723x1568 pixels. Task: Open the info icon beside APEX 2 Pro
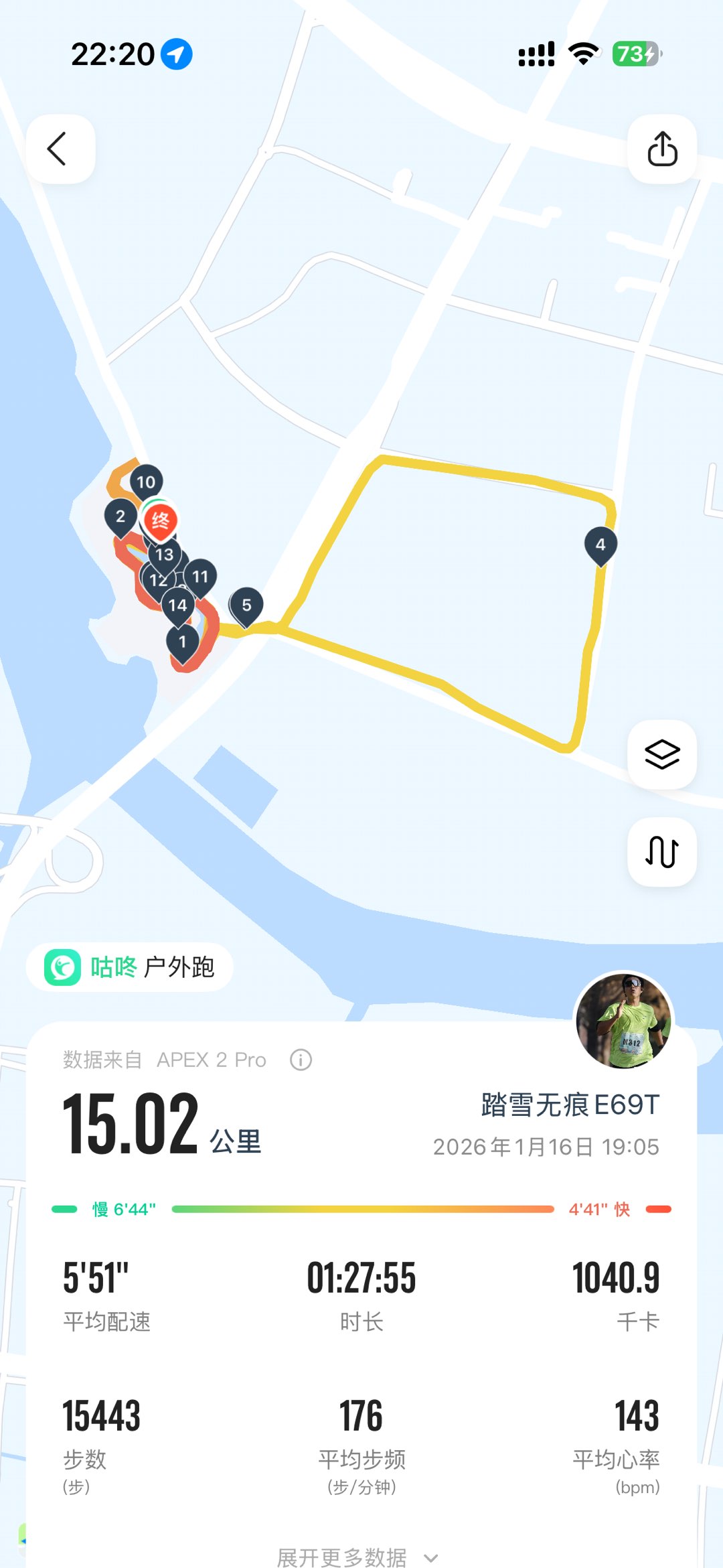(x=301, y=1060)
